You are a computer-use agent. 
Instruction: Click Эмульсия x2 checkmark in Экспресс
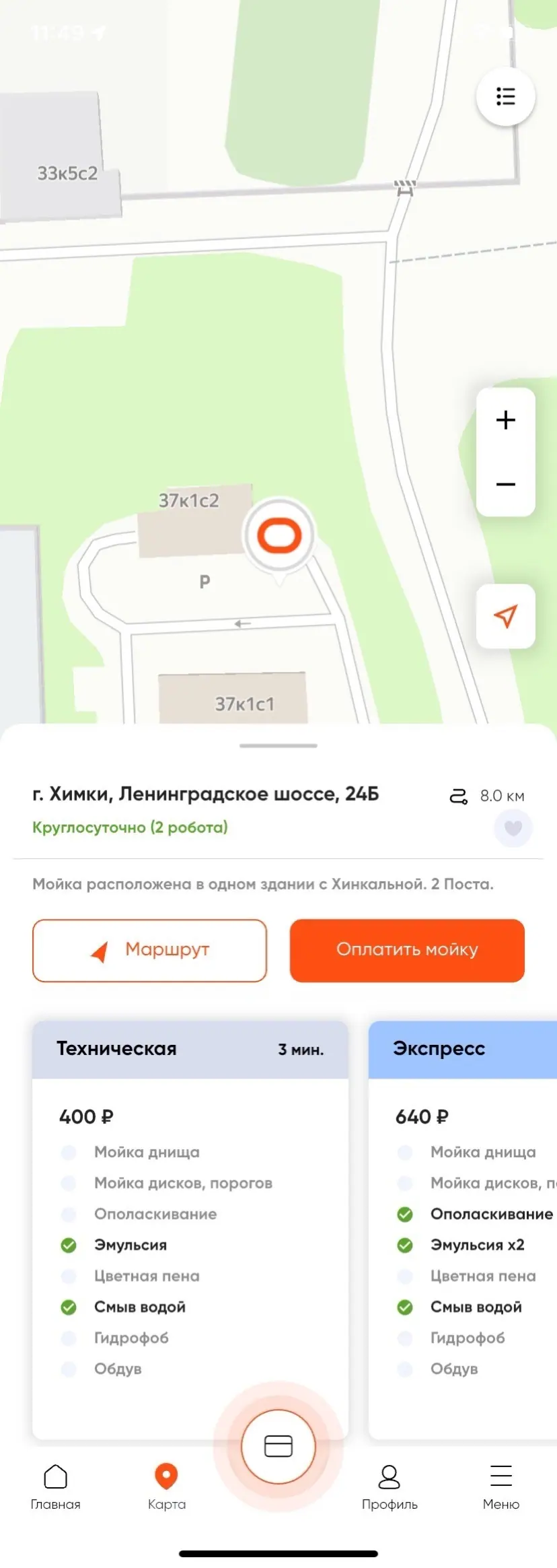pyautogui.click(x=405, y=1245)
